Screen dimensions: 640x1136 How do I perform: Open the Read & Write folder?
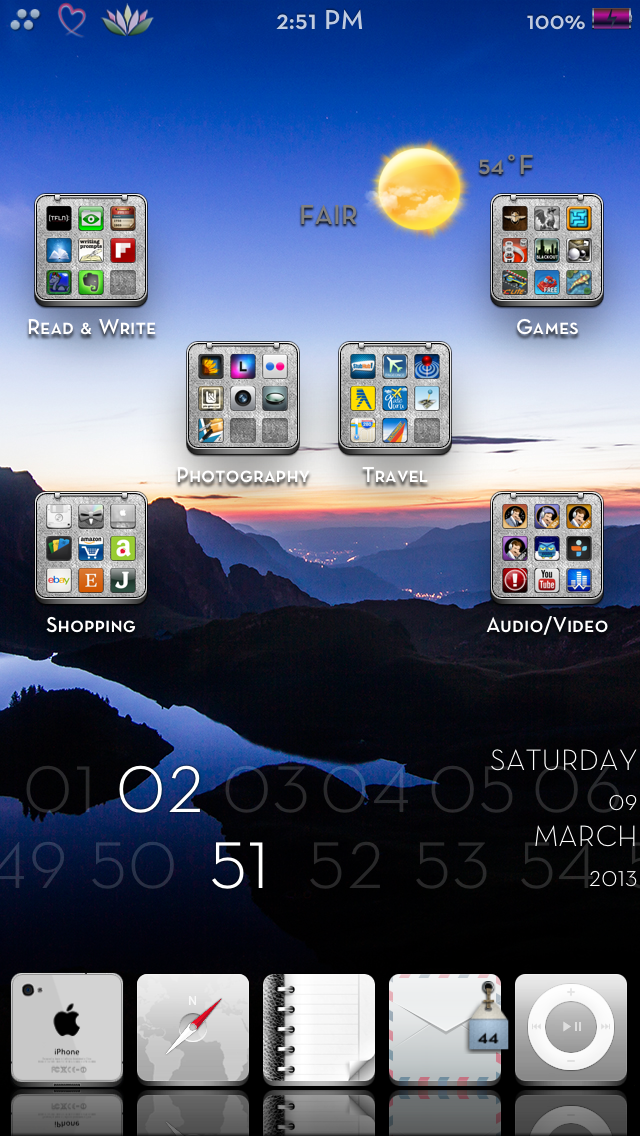91,250
